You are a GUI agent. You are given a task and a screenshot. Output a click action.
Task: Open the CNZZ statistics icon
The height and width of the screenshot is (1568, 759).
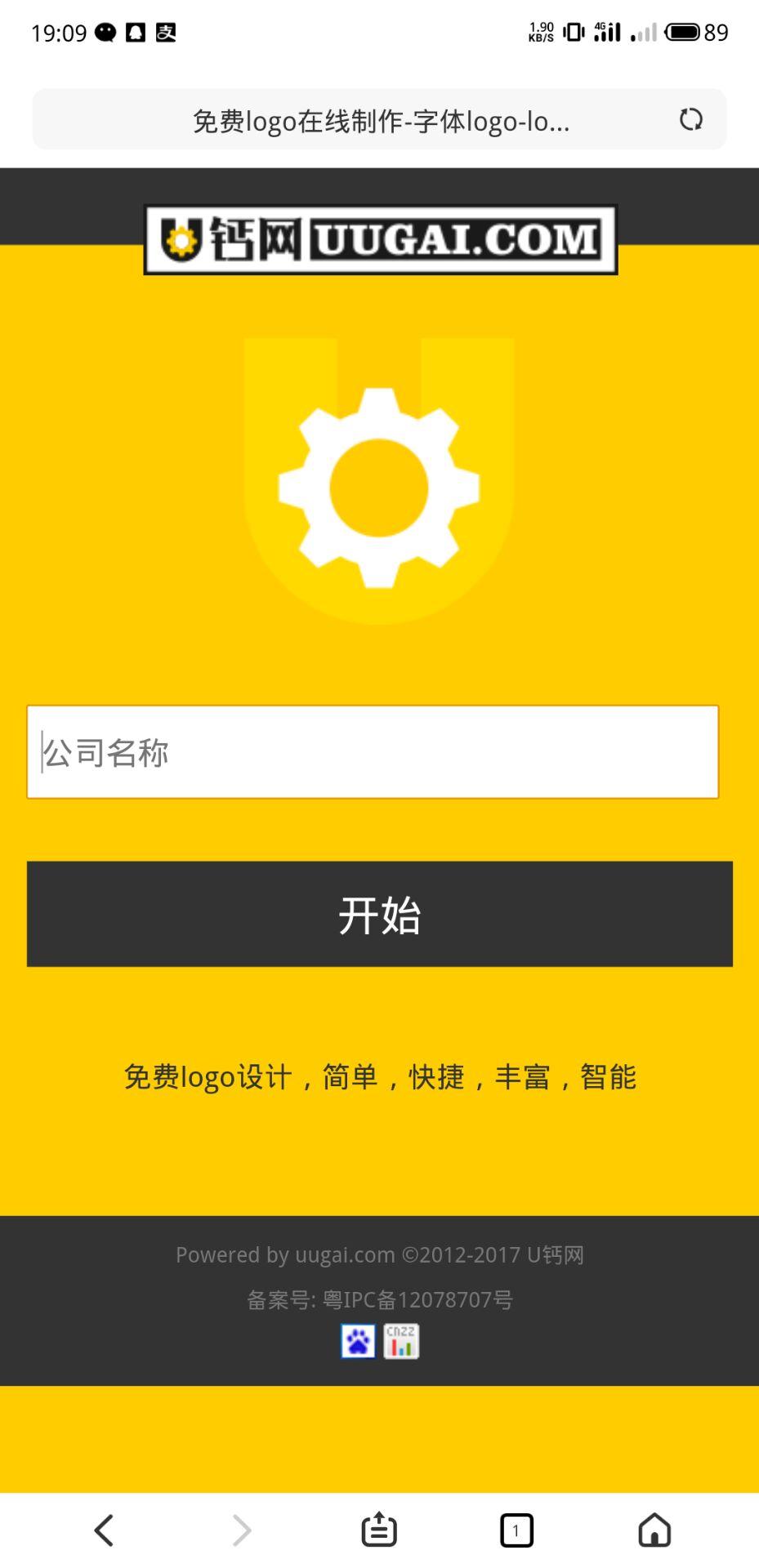pyautogui.click(x=401, y=1341)
